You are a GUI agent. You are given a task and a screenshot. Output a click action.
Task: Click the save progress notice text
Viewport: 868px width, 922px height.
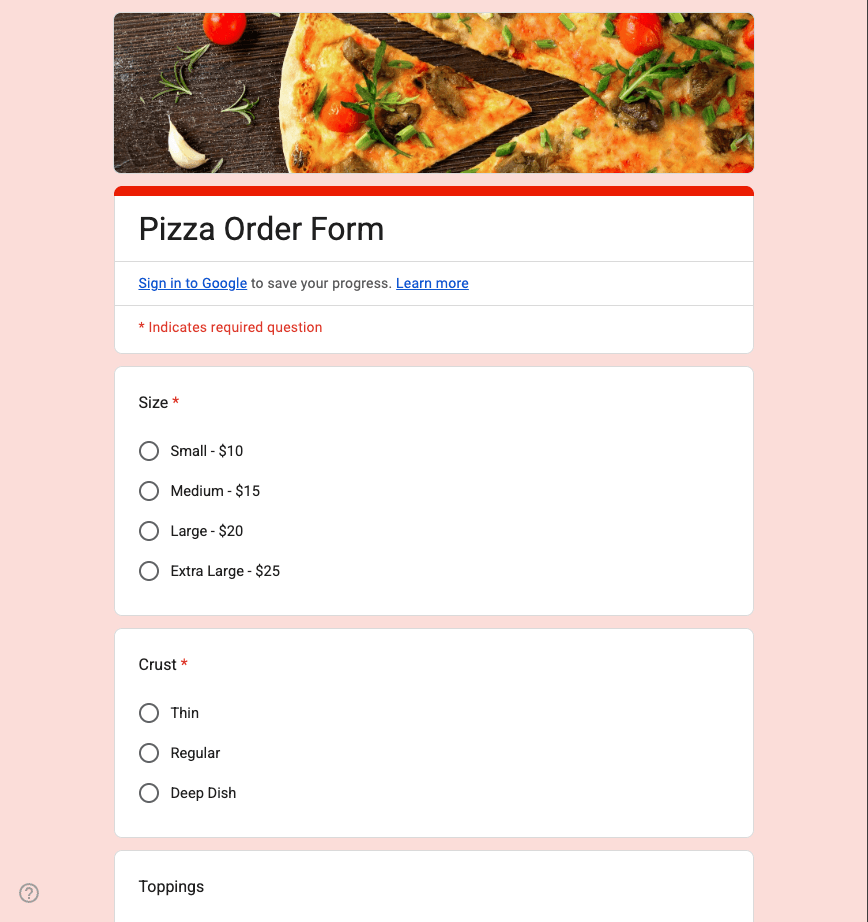320,283
